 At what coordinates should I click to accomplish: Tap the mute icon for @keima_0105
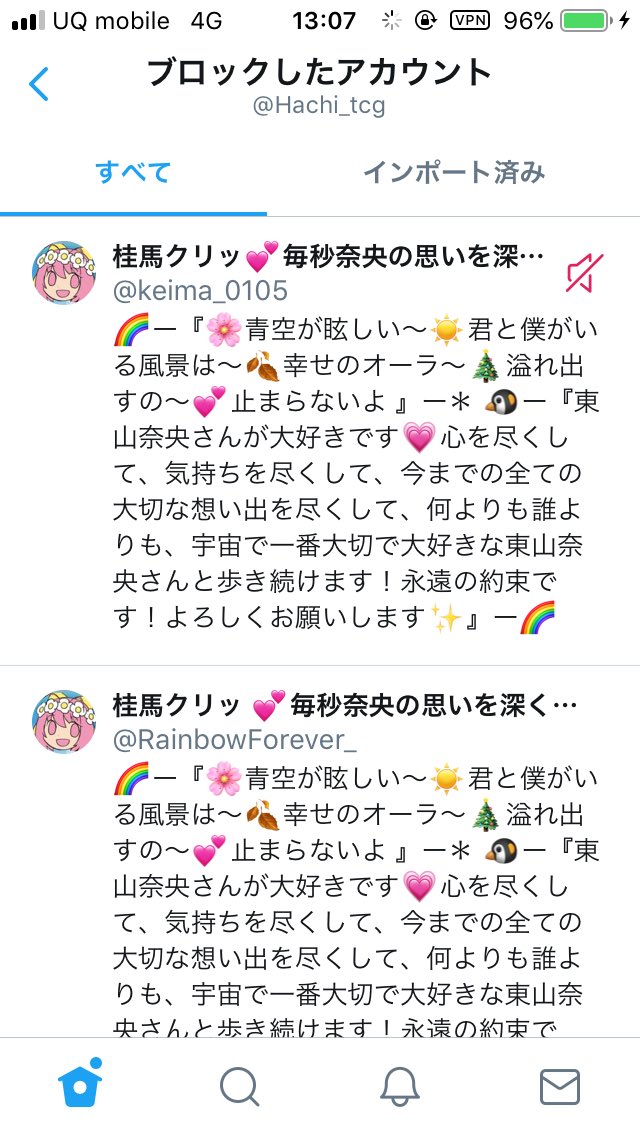click(585, 273)
